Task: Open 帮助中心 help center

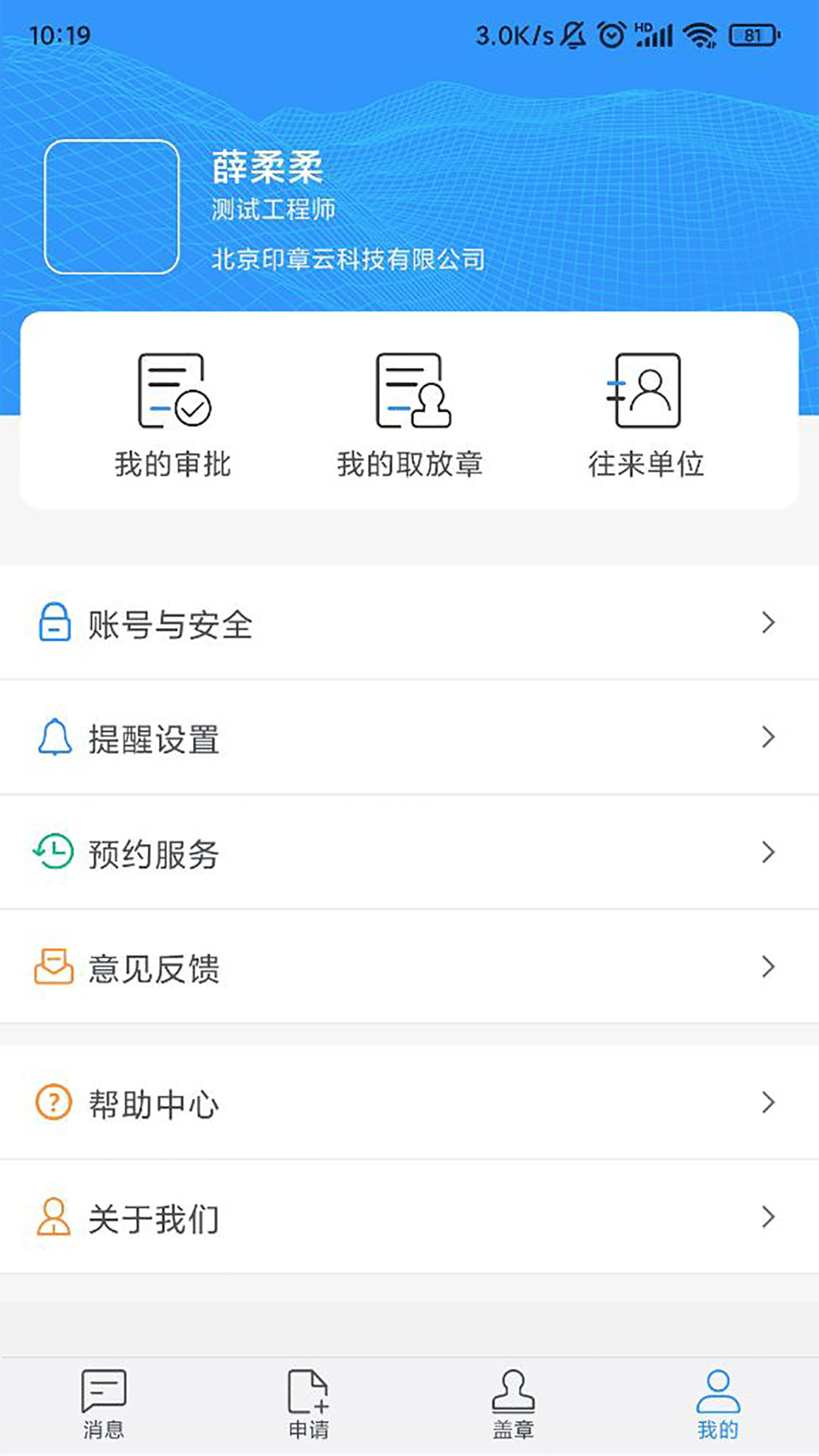Action: point(409,1103)
